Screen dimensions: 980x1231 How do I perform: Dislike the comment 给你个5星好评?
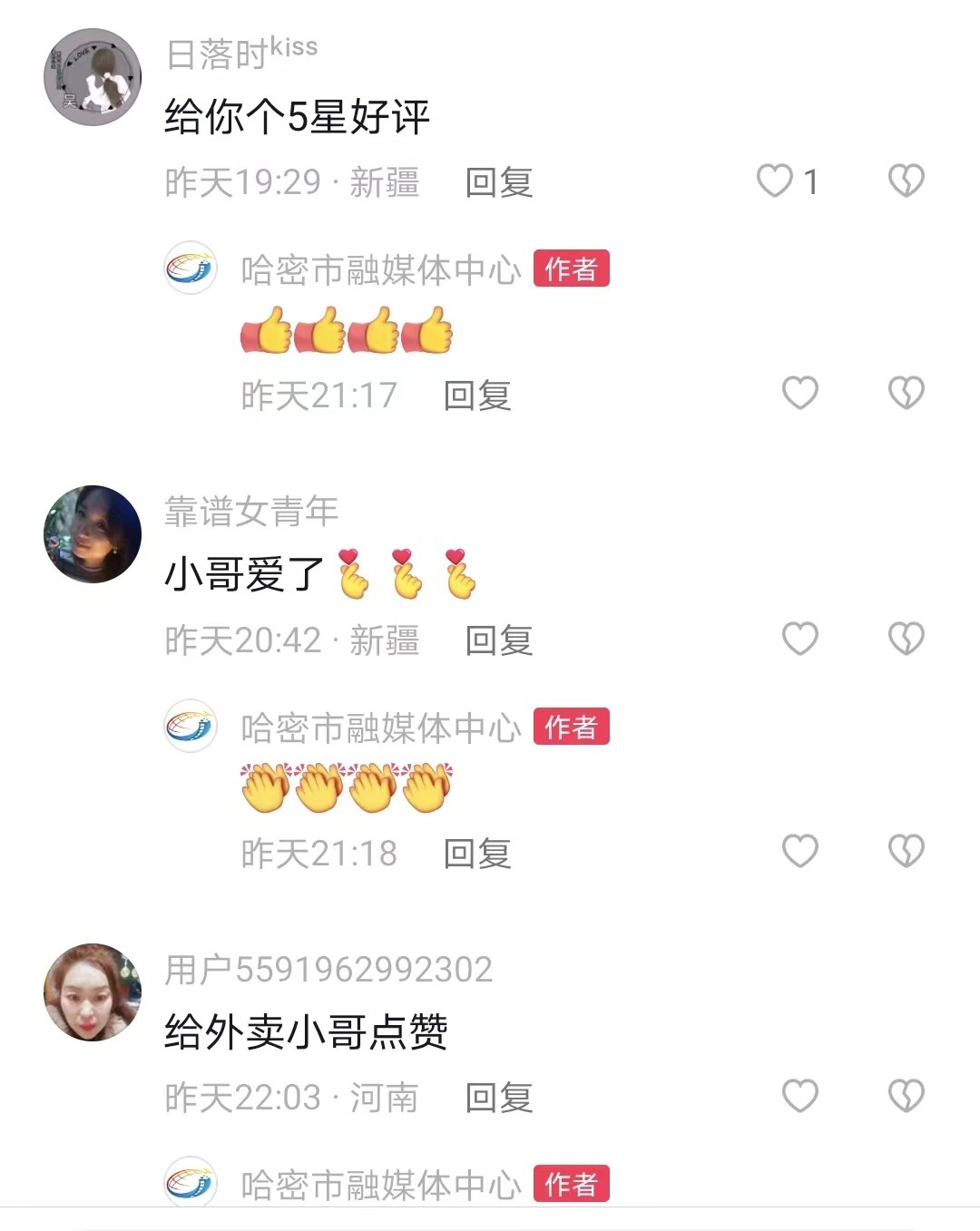[x=906, y=181]
